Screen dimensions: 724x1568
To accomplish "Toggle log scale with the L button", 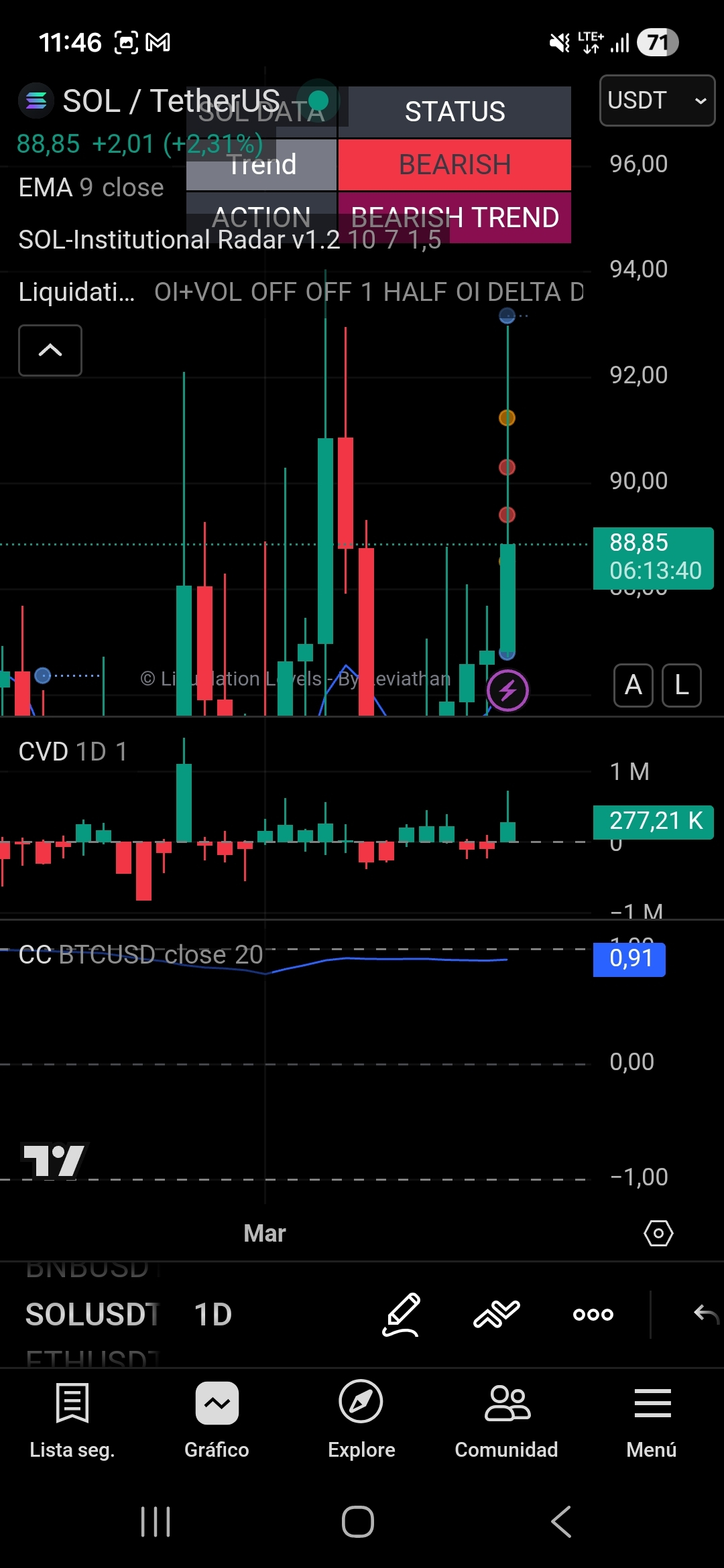I will tap(682, 685).
